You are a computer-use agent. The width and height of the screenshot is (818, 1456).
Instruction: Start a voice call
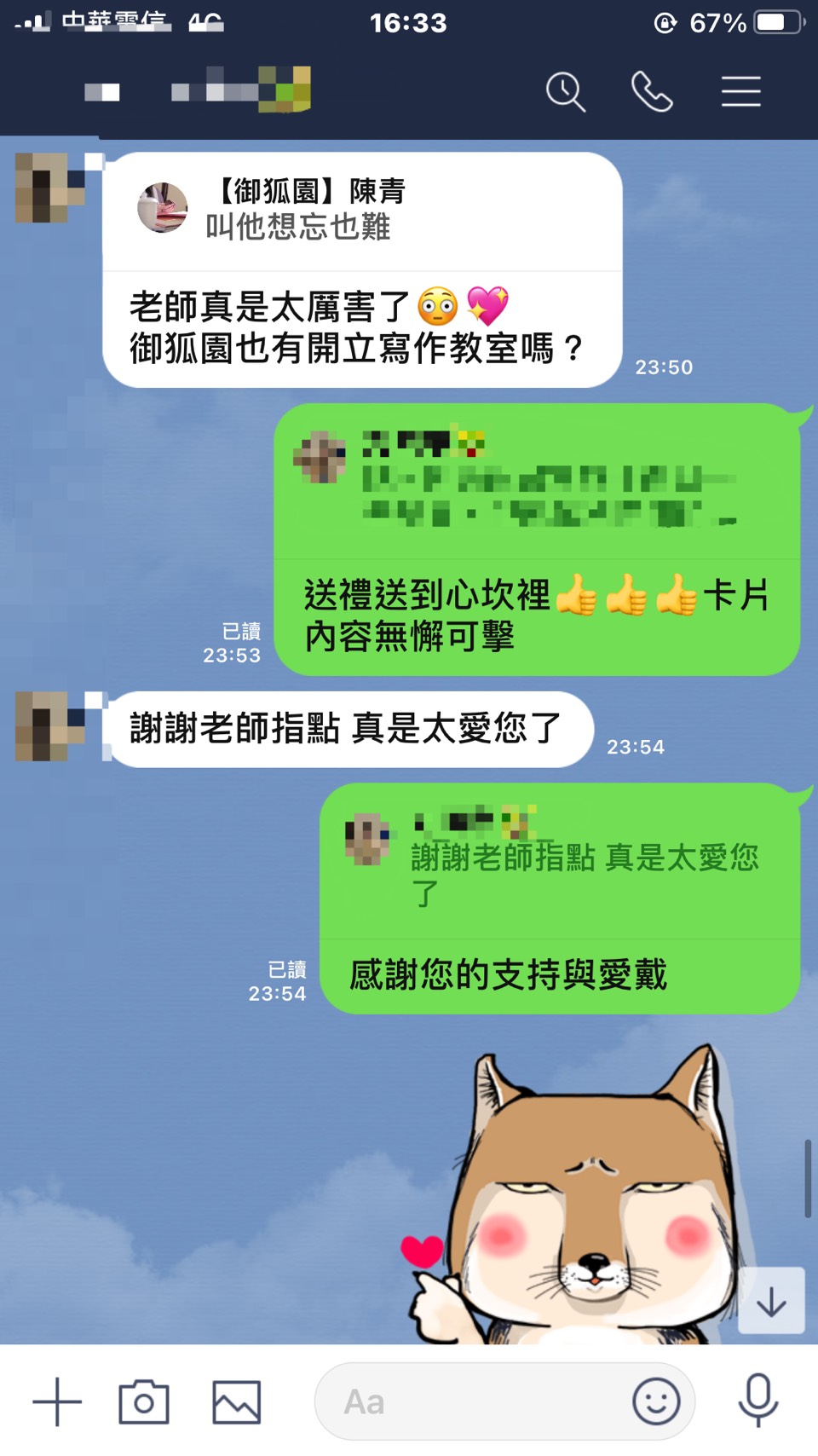(652, 91)
